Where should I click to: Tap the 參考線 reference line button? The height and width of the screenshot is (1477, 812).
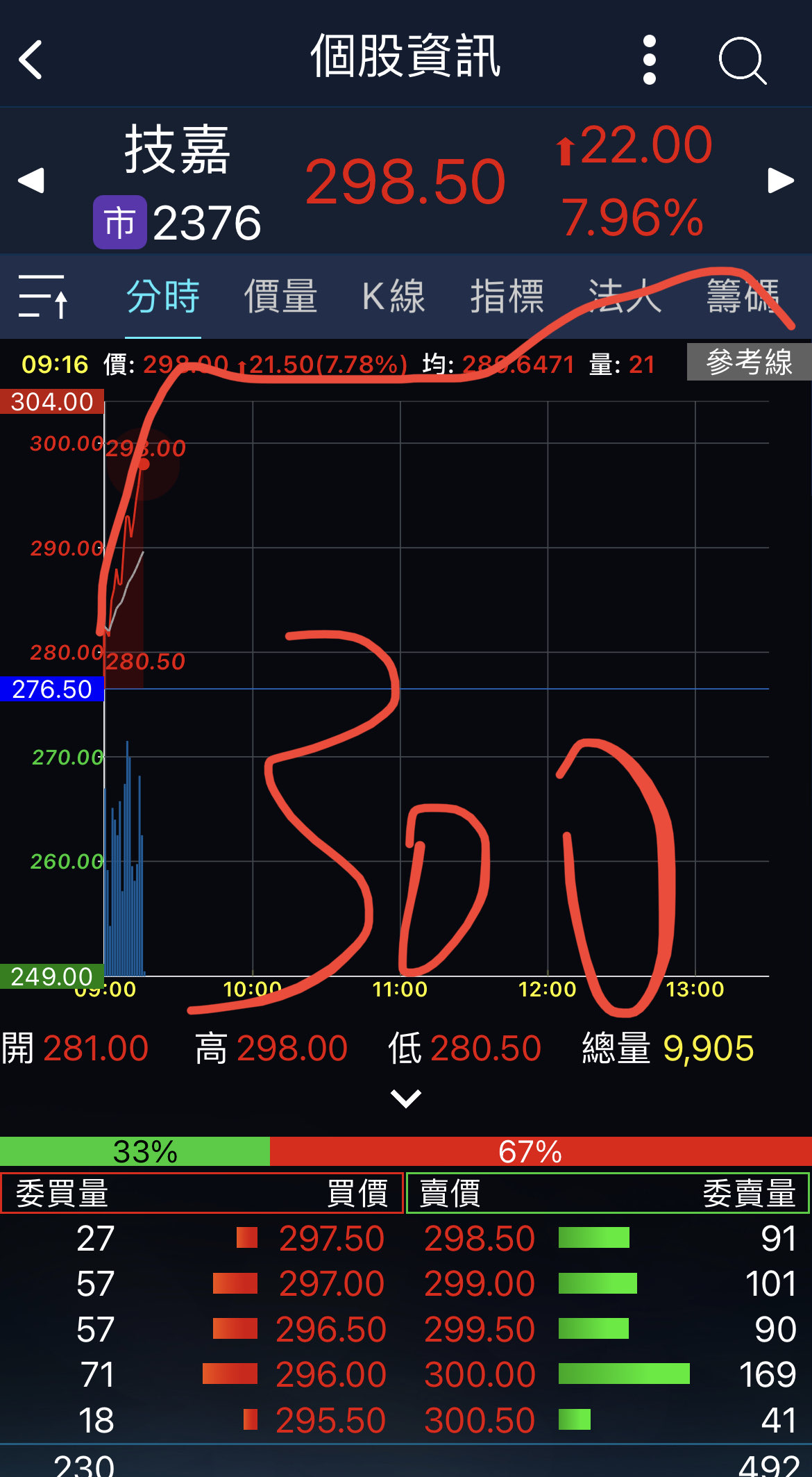click(750, 362)
